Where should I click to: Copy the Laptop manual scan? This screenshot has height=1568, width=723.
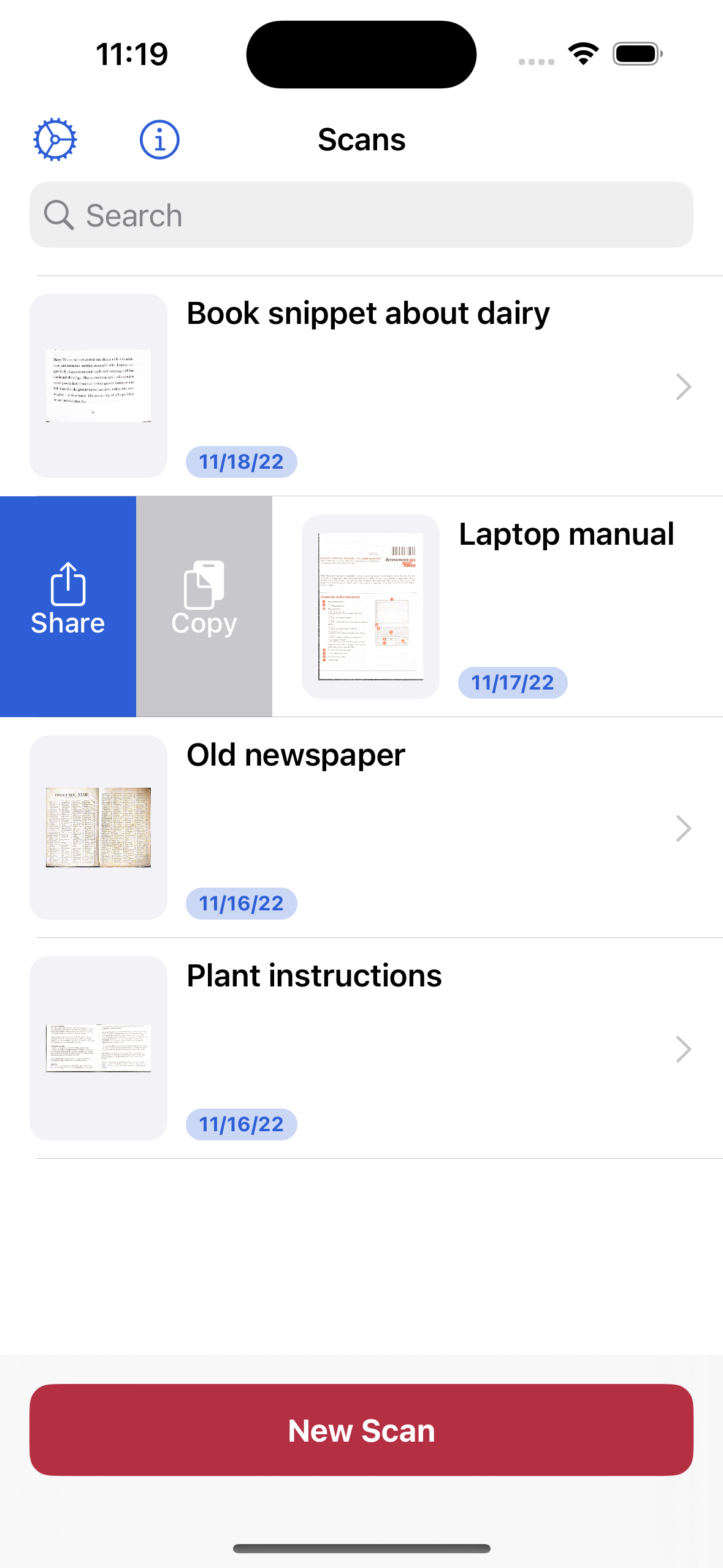[x=204, y=606]
